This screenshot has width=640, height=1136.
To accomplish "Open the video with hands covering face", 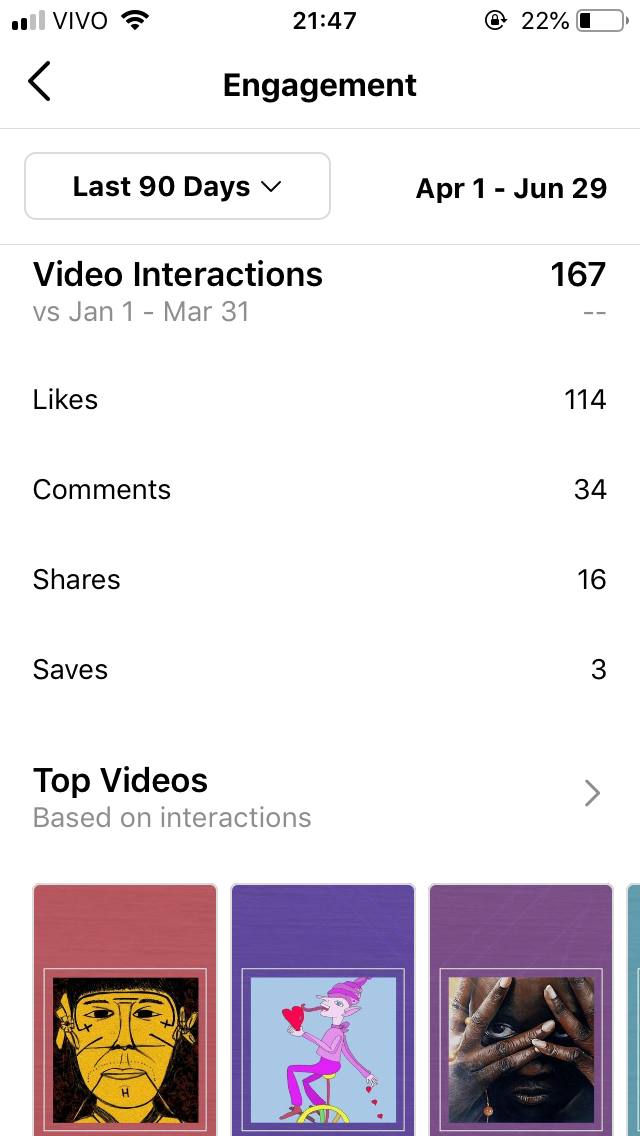I will pyautogui.click(x=521, y=1010).
